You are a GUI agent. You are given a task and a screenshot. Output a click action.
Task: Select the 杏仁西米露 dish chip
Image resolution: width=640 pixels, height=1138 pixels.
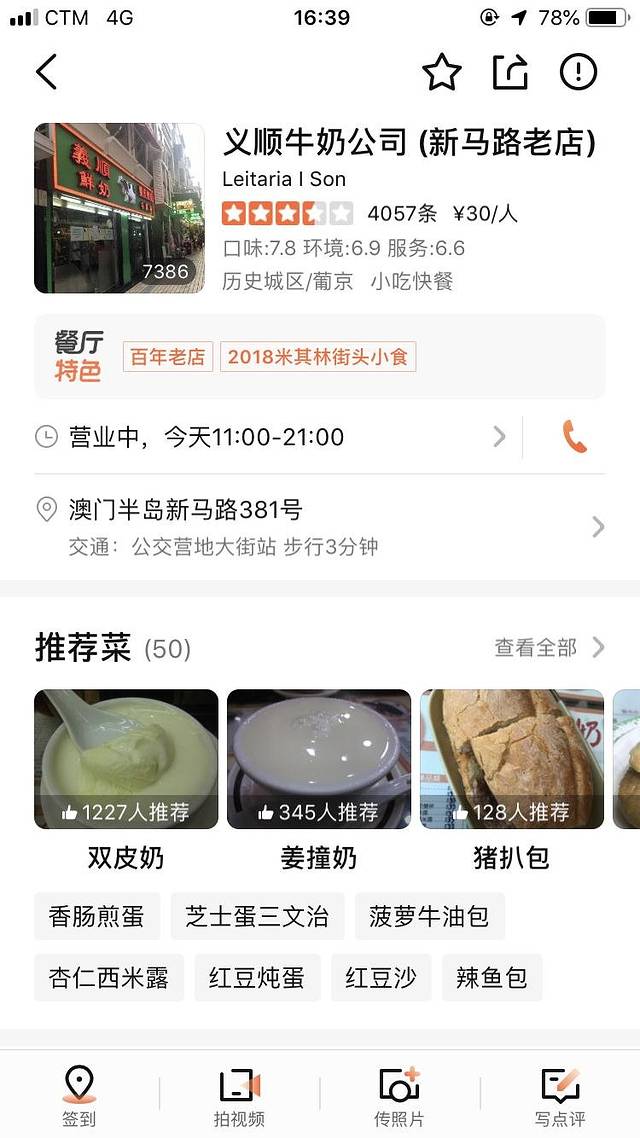pos(109,977)
